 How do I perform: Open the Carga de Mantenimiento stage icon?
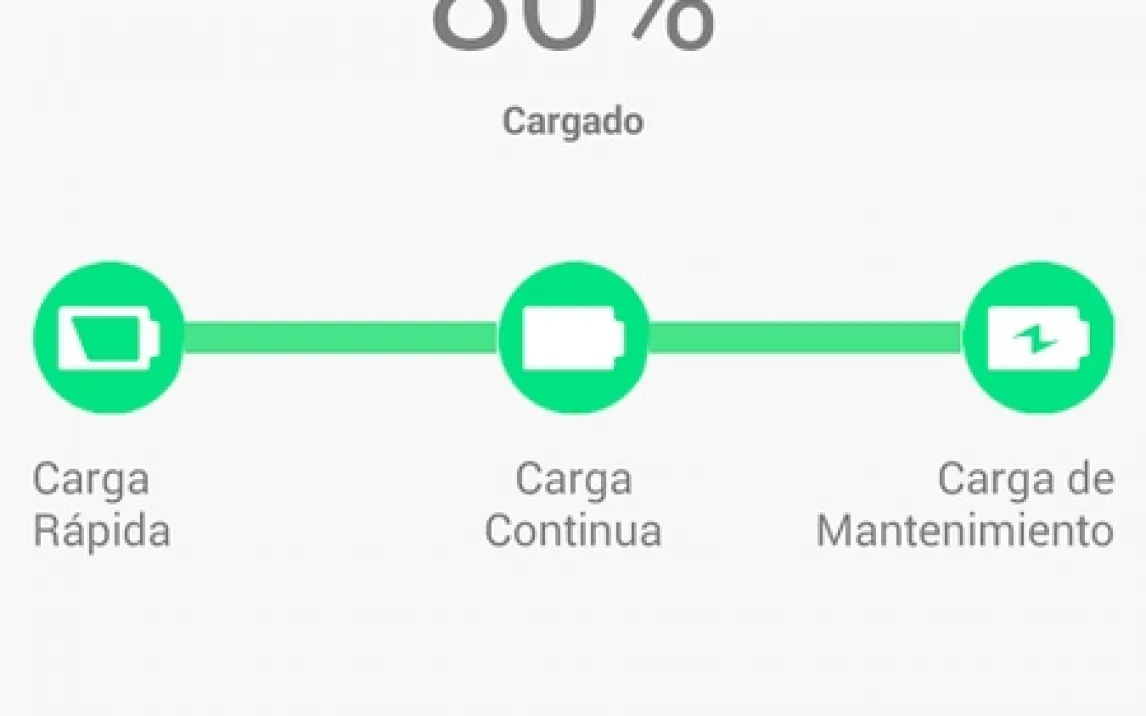(1038, 338)
